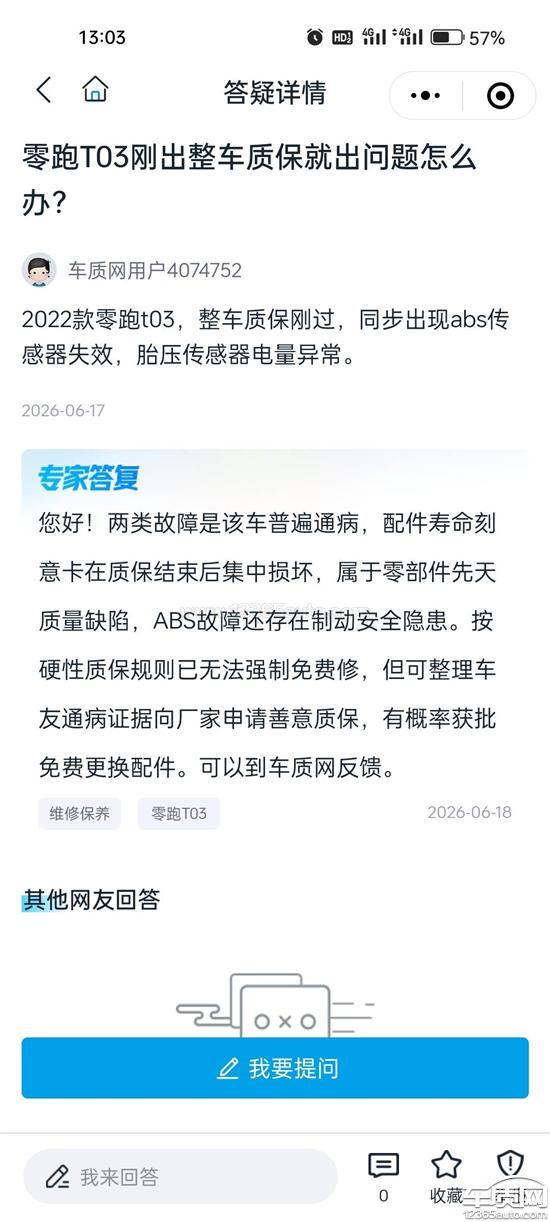This screenshot has width=550, height=1222.
Task: Tap the 我要提问 button
Action: (275, 1068)
